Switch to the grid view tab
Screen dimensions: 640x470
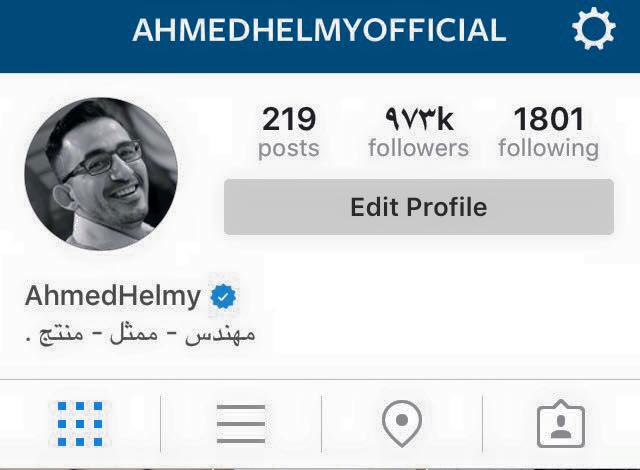pos(80,424)
